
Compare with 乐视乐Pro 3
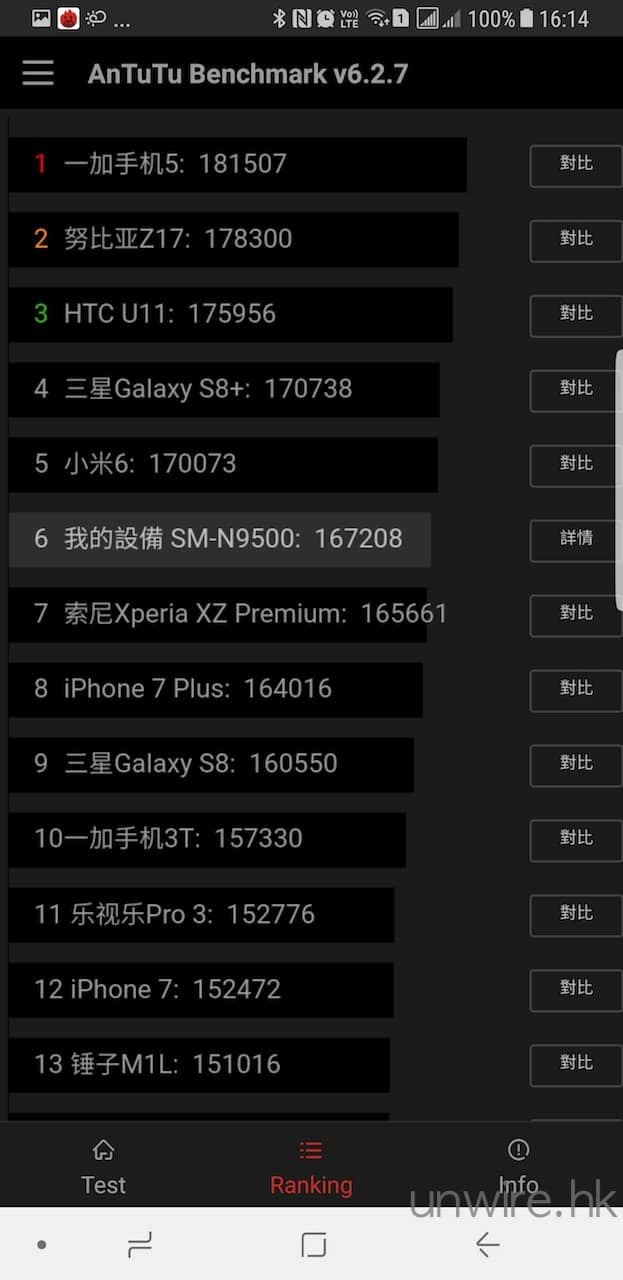(x=576, y=915)
